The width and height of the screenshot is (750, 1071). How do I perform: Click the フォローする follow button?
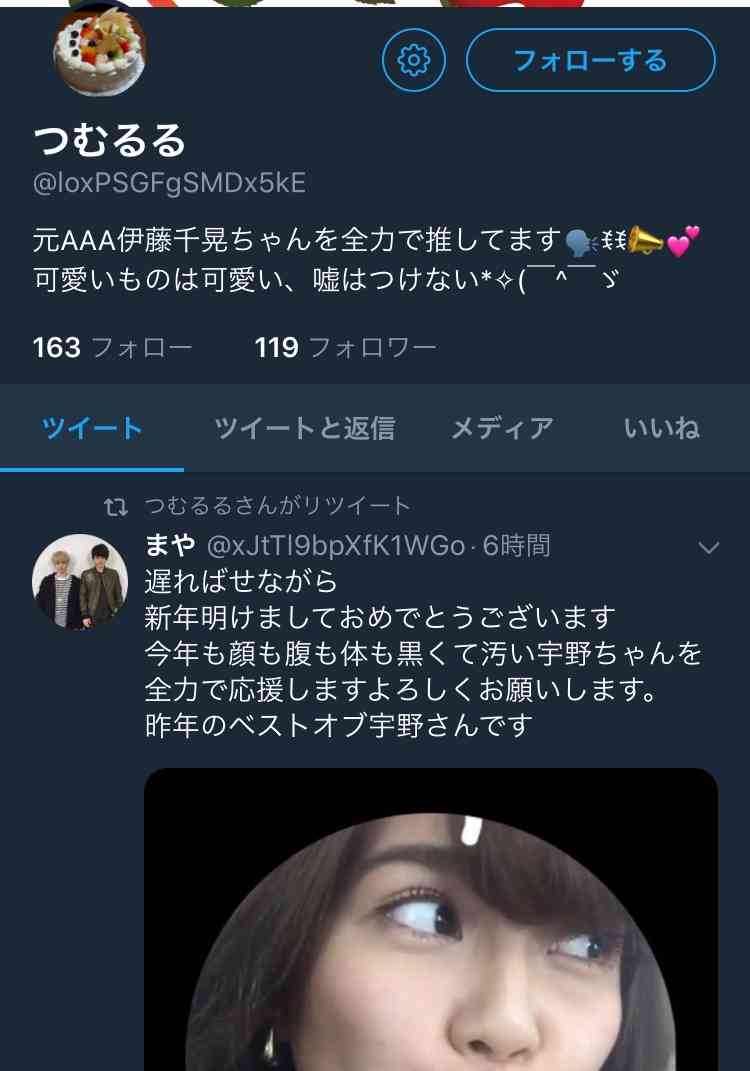590,60
